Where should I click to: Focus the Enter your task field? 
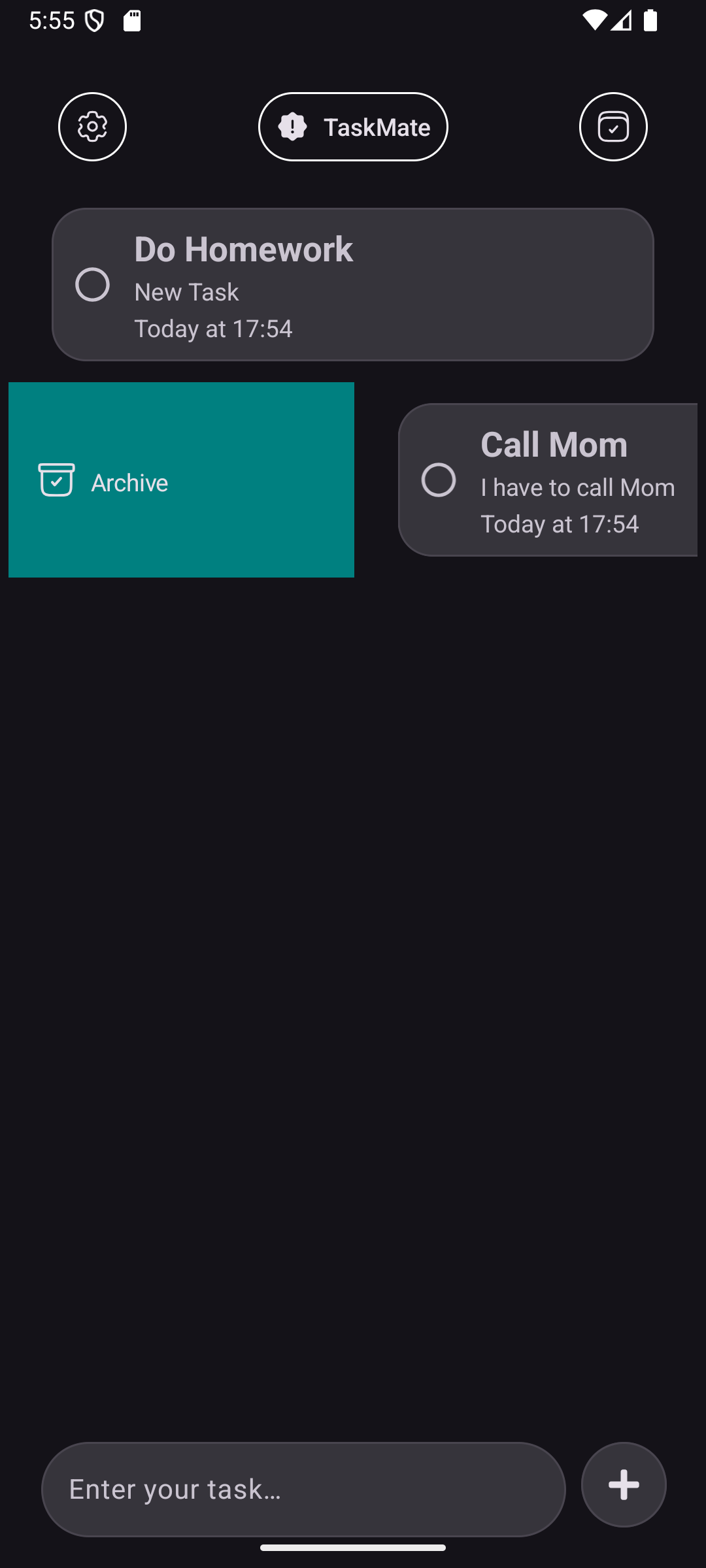pos(303,1489)
